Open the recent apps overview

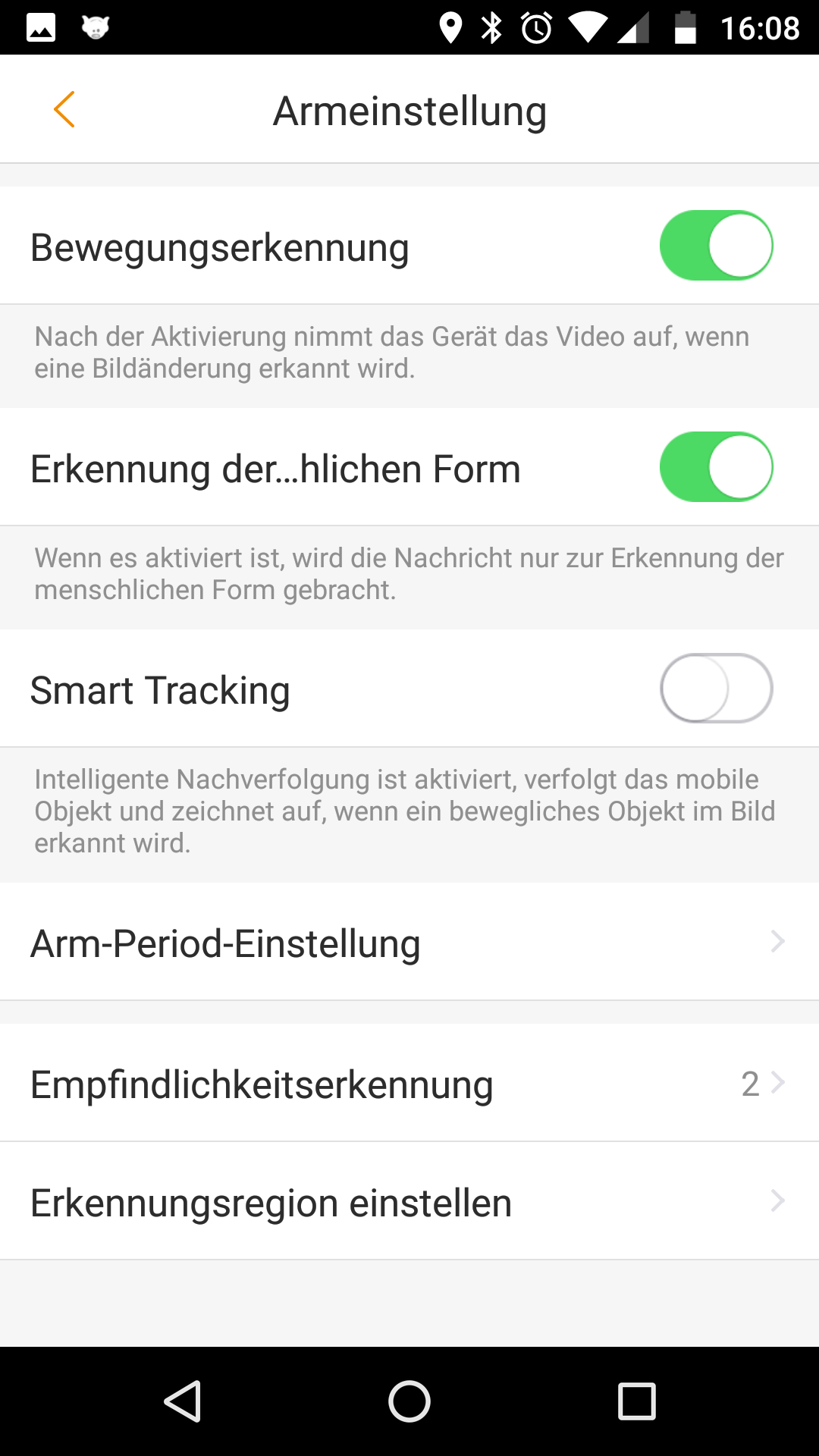point(637,1401)
